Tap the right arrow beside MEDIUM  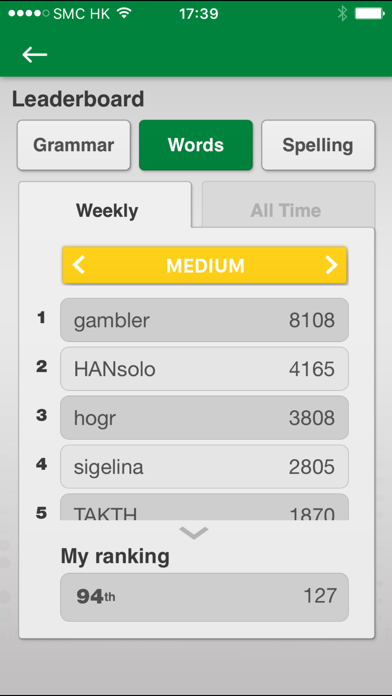click(331, 265)
